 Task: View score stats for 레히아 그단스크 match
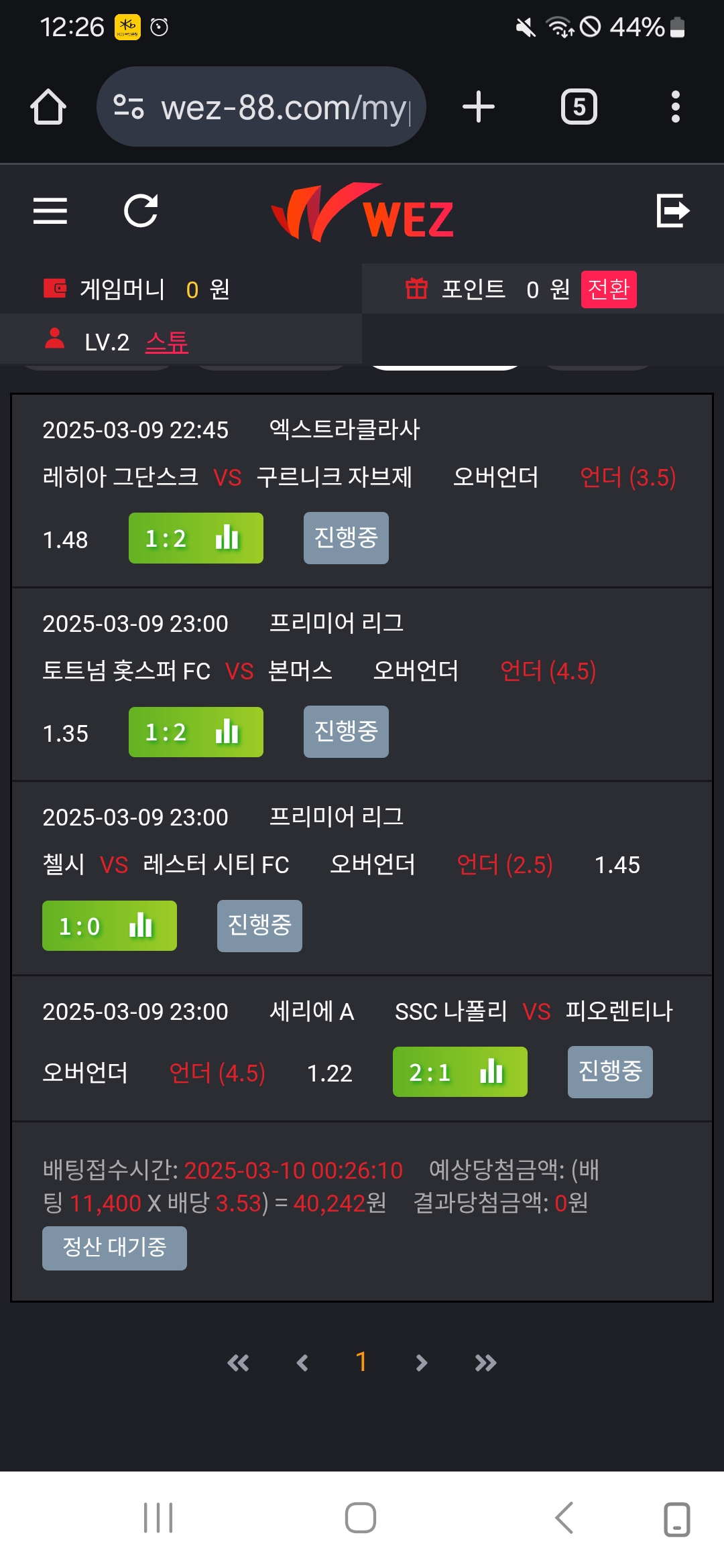196,538
